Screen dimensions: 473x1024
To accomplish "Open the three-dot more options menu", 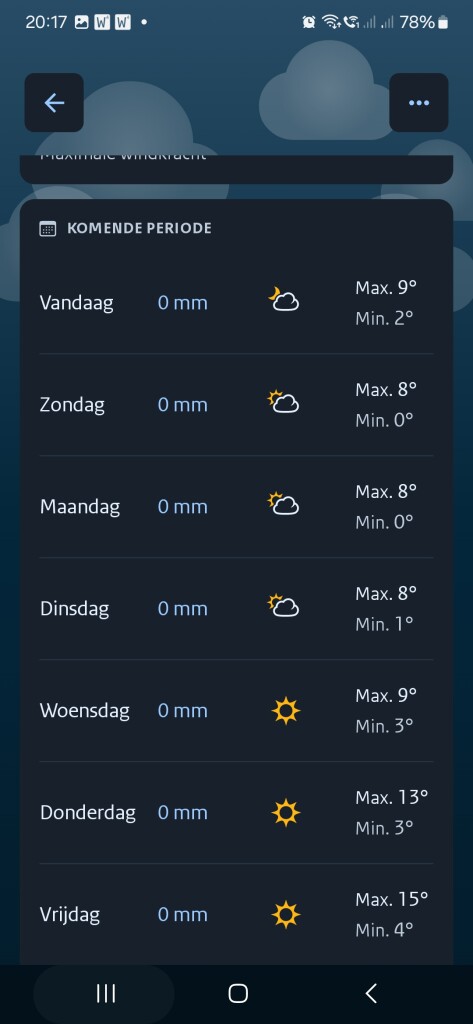I will [x=419, y=103].
